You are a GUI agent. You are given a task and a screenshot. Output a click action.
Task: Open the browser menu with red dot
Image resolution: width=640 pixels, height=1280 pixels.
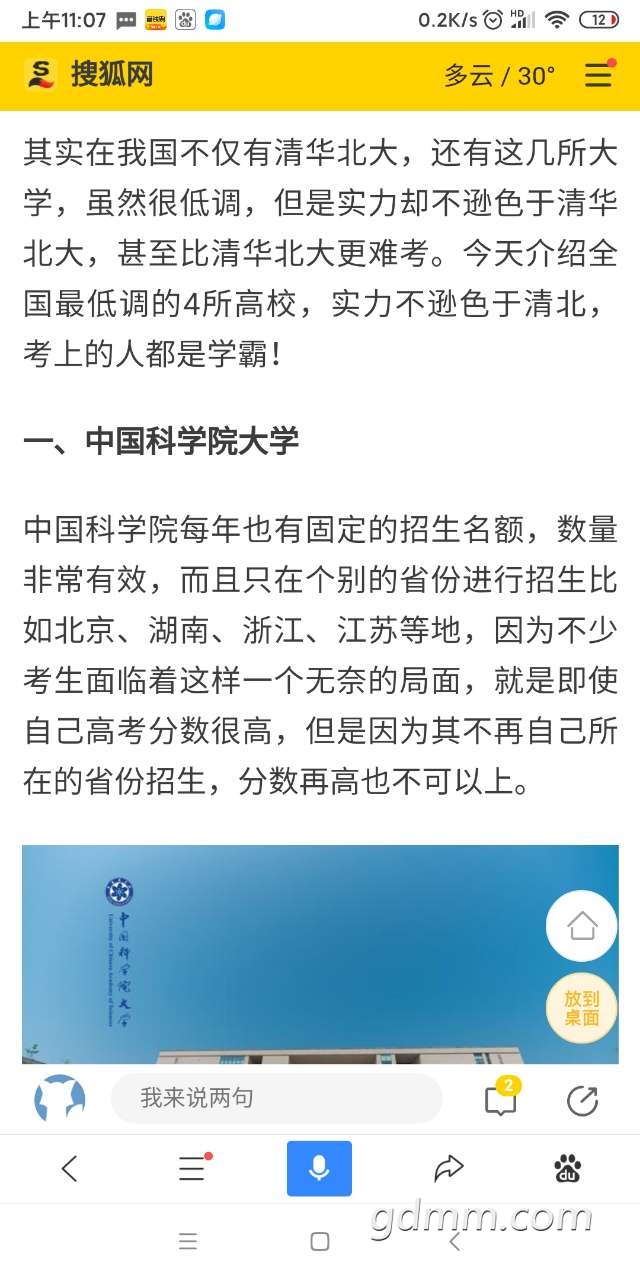[x=192, y=1168]
